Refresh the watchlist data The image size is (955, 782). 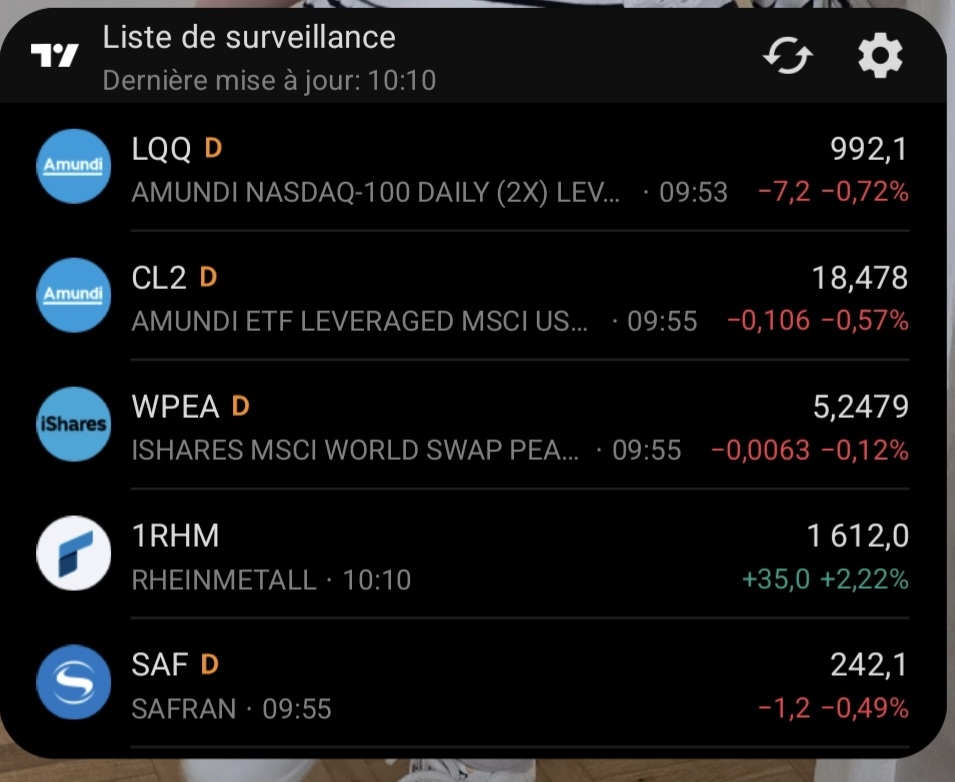(x=788, y=56)
